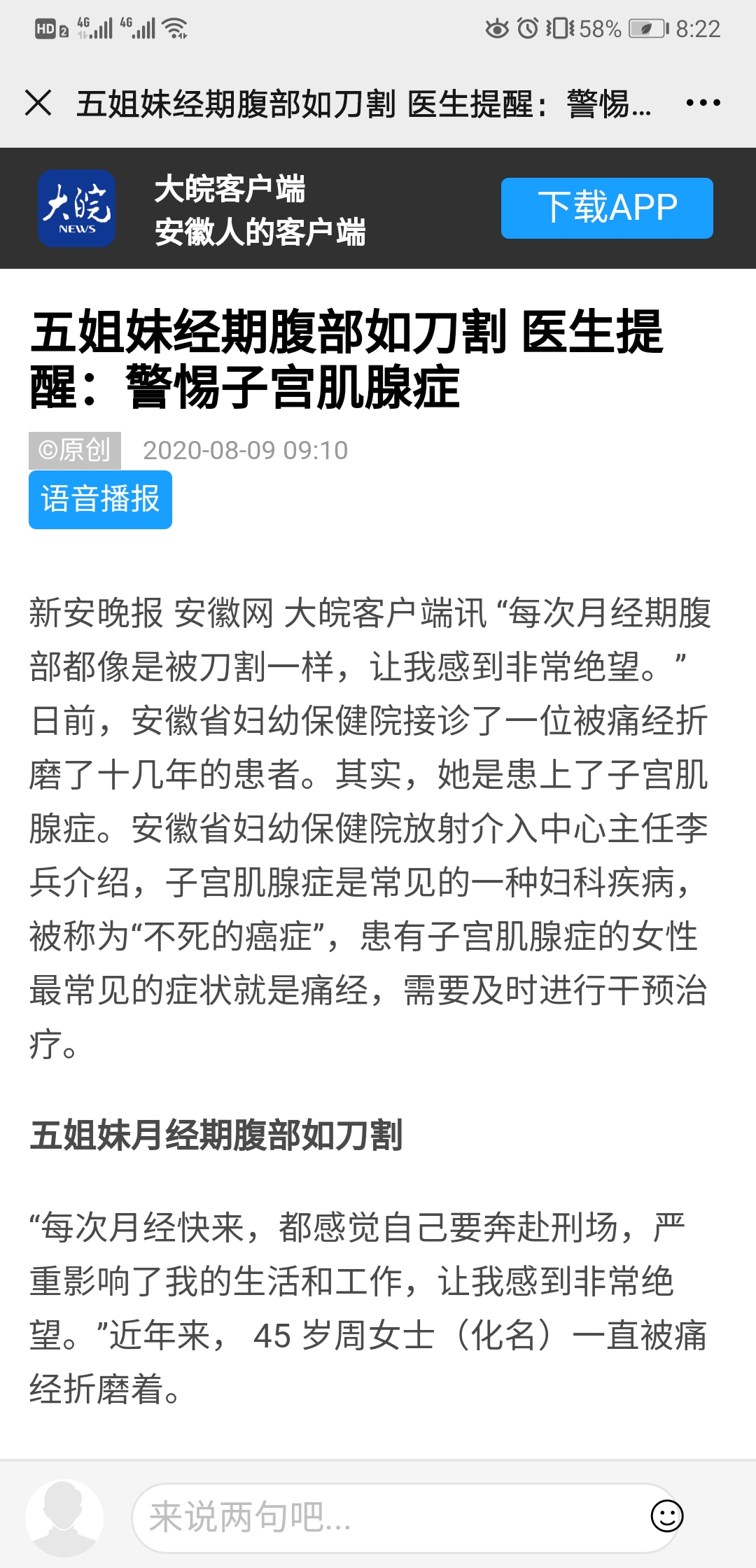Viewport: 756px width, 1568px height.
Task: Tap the user avatar beside comment box
Action: (64, 1518)
